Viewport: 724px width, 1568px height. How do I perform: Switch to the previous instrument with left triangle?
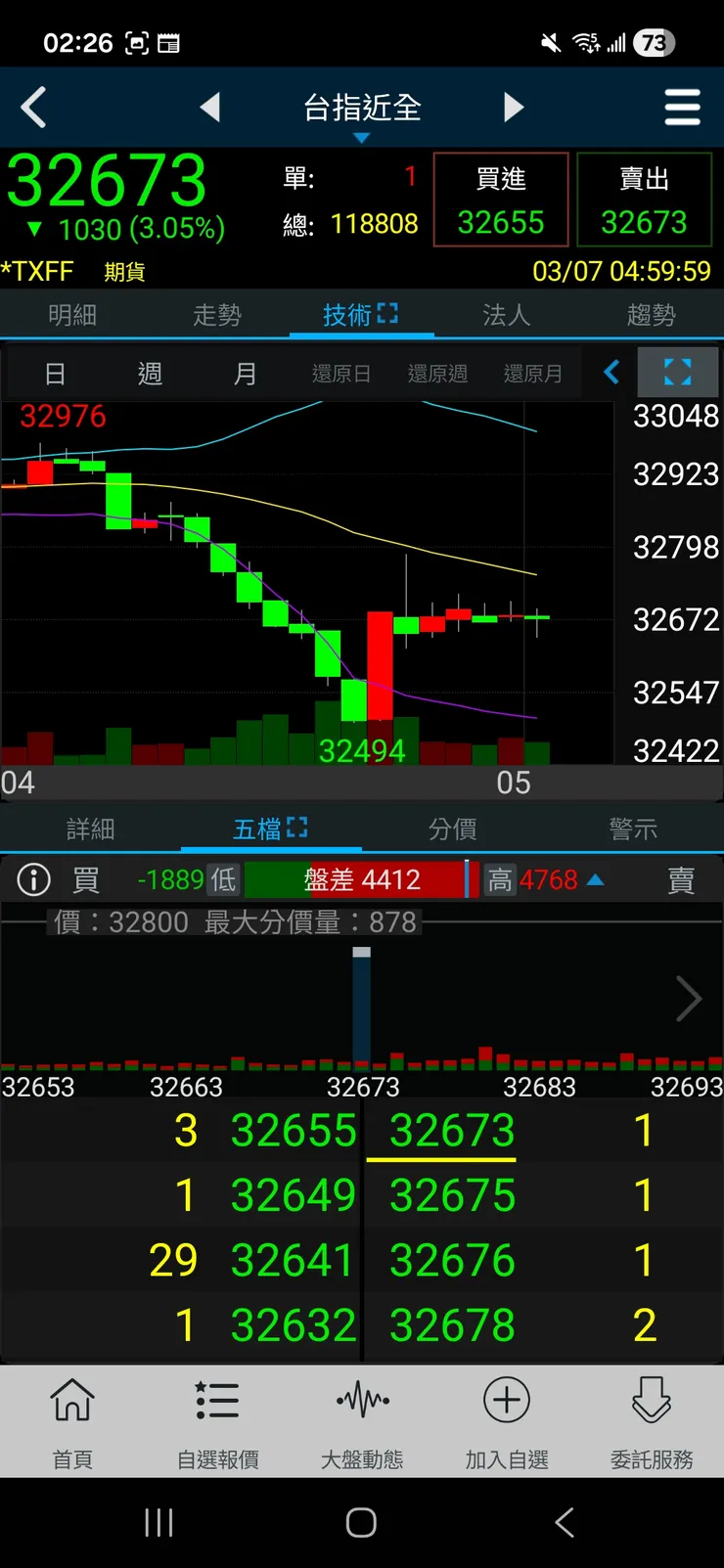[209, 108]
